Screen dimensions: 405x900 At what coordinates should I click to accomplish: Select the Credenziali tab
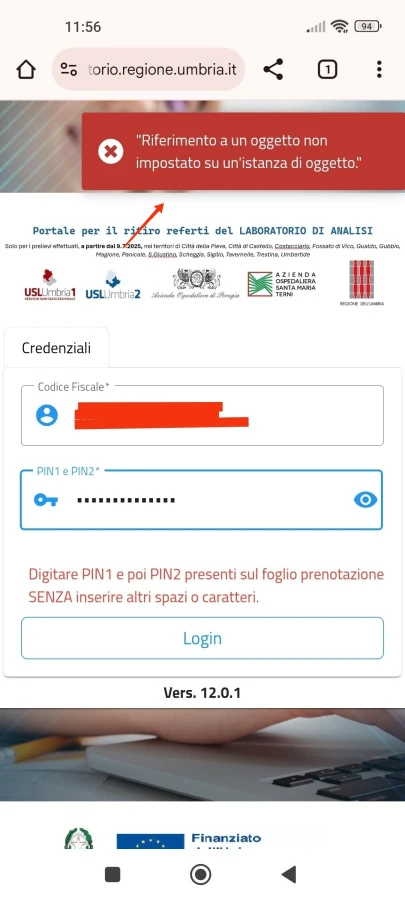pyautogui.click(x=56, y=348)
